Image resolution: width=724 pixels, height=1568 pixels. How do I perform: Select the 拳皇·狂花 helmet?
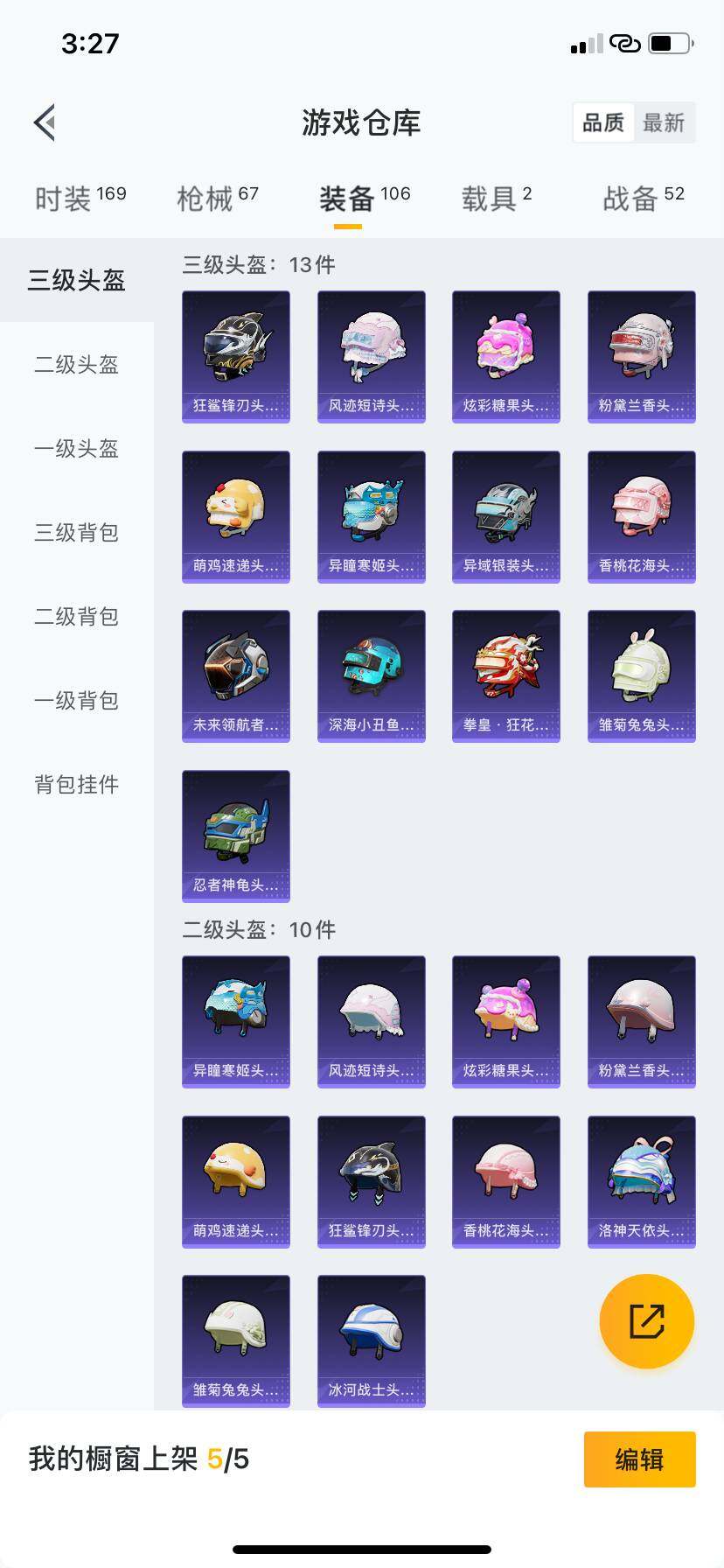click(505, 674)
